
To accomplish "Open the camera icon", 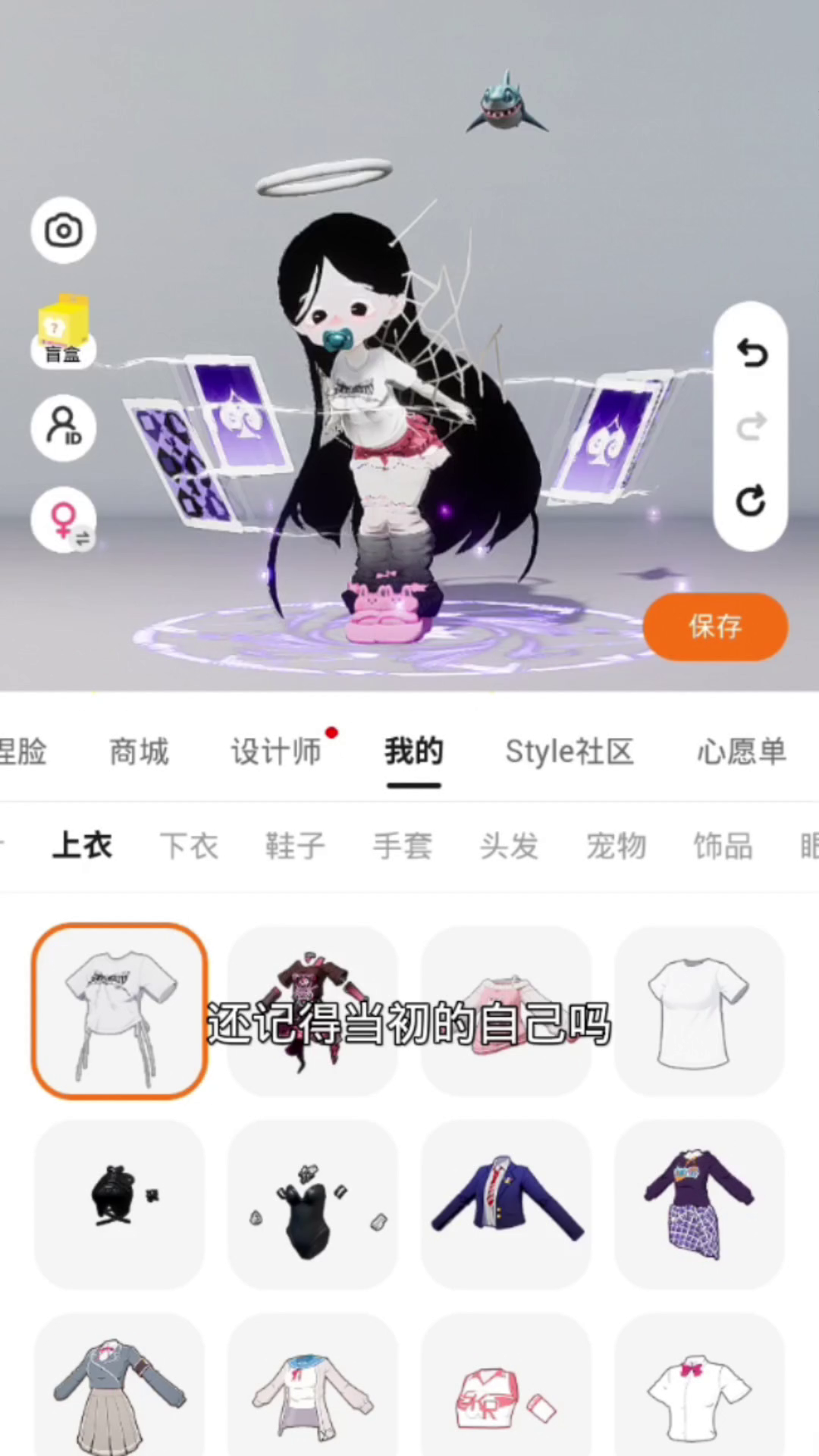I will pyautogui.click(x=63, y=231).
